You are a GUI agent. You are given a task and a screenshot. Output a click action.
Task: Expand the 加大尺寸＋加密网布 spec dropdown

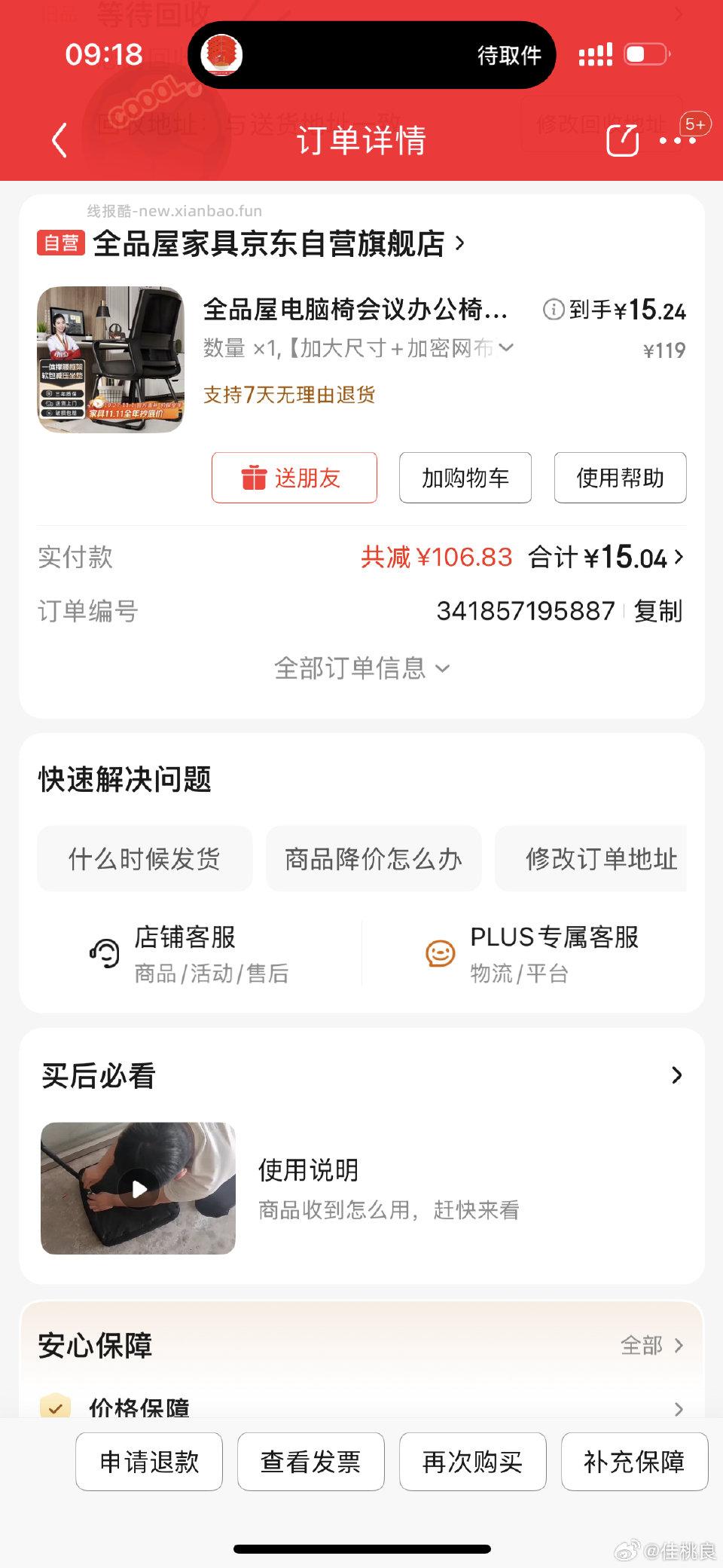coord(506,348)
